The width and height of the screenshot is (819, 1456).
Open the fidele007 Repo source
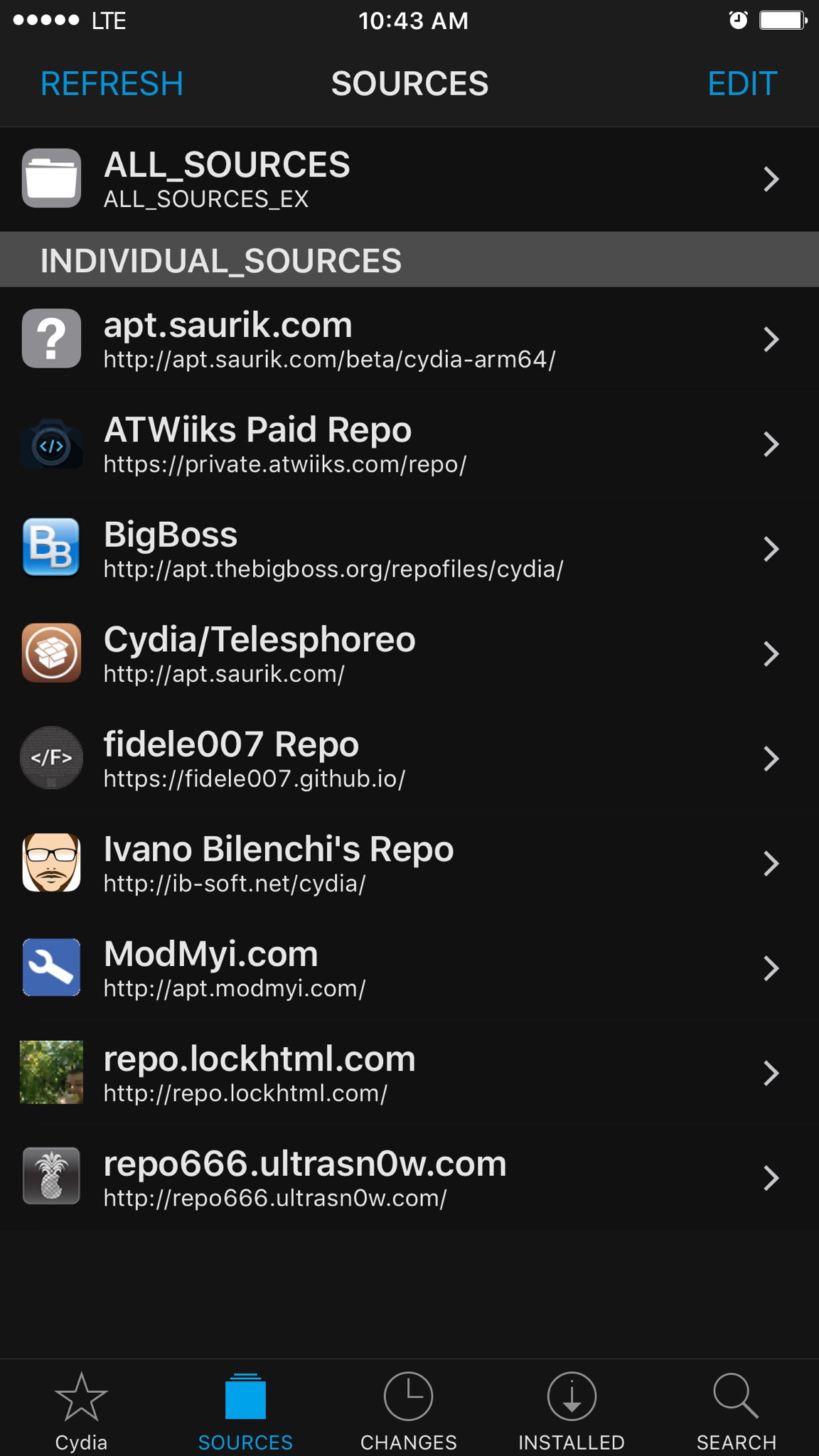pyautogui.click(x=409, y=759)
